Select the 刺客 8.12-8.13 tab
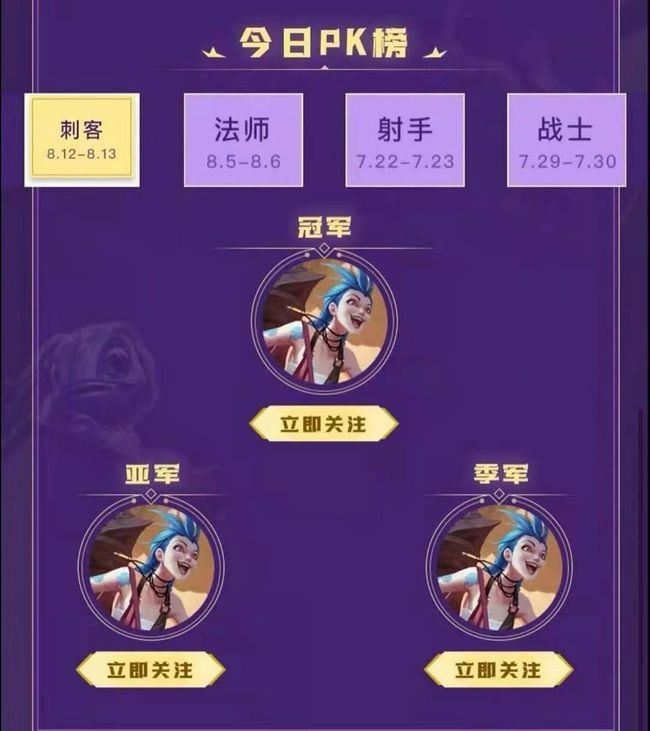Image resolution: width=650 pixels, height=731 pixels. (x=82, y=139)
